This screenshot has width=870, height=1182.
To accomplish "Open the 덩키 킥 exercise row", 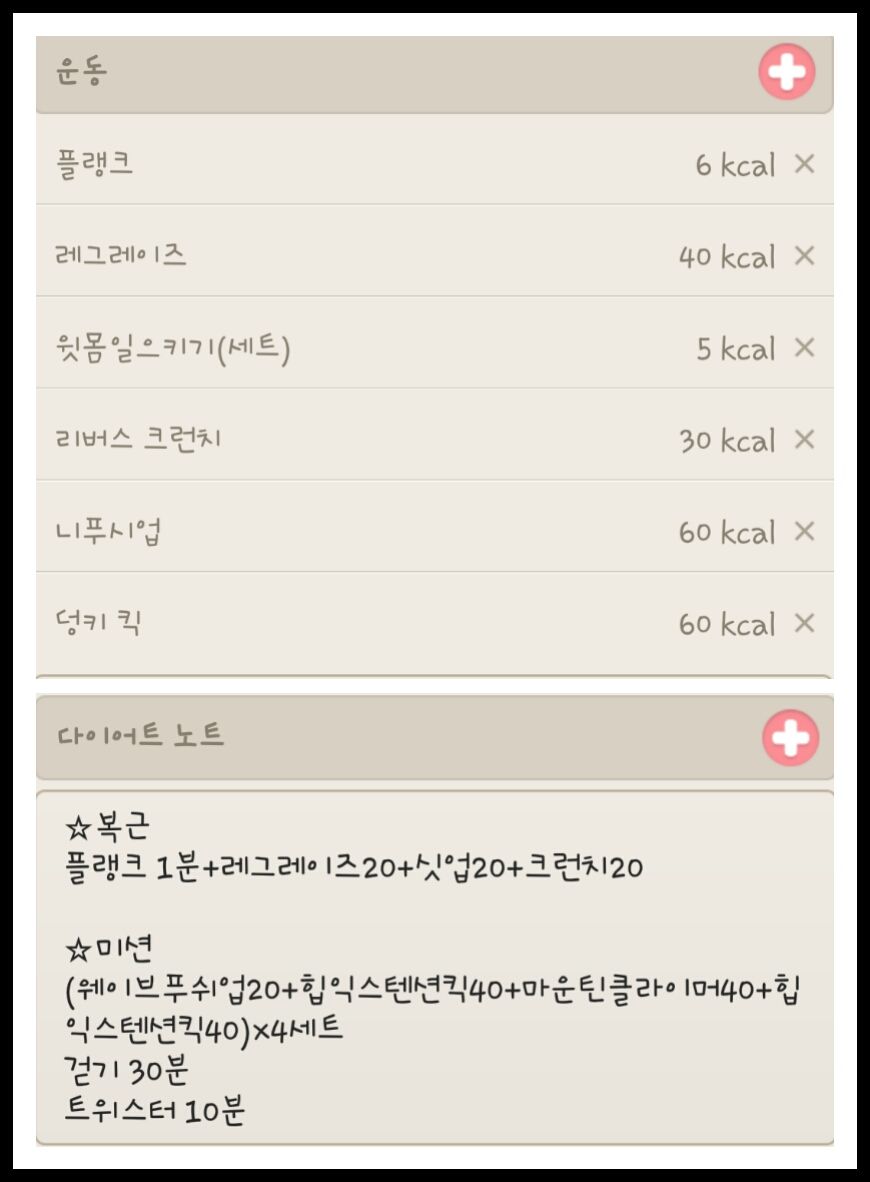I will tap(350, 624).
